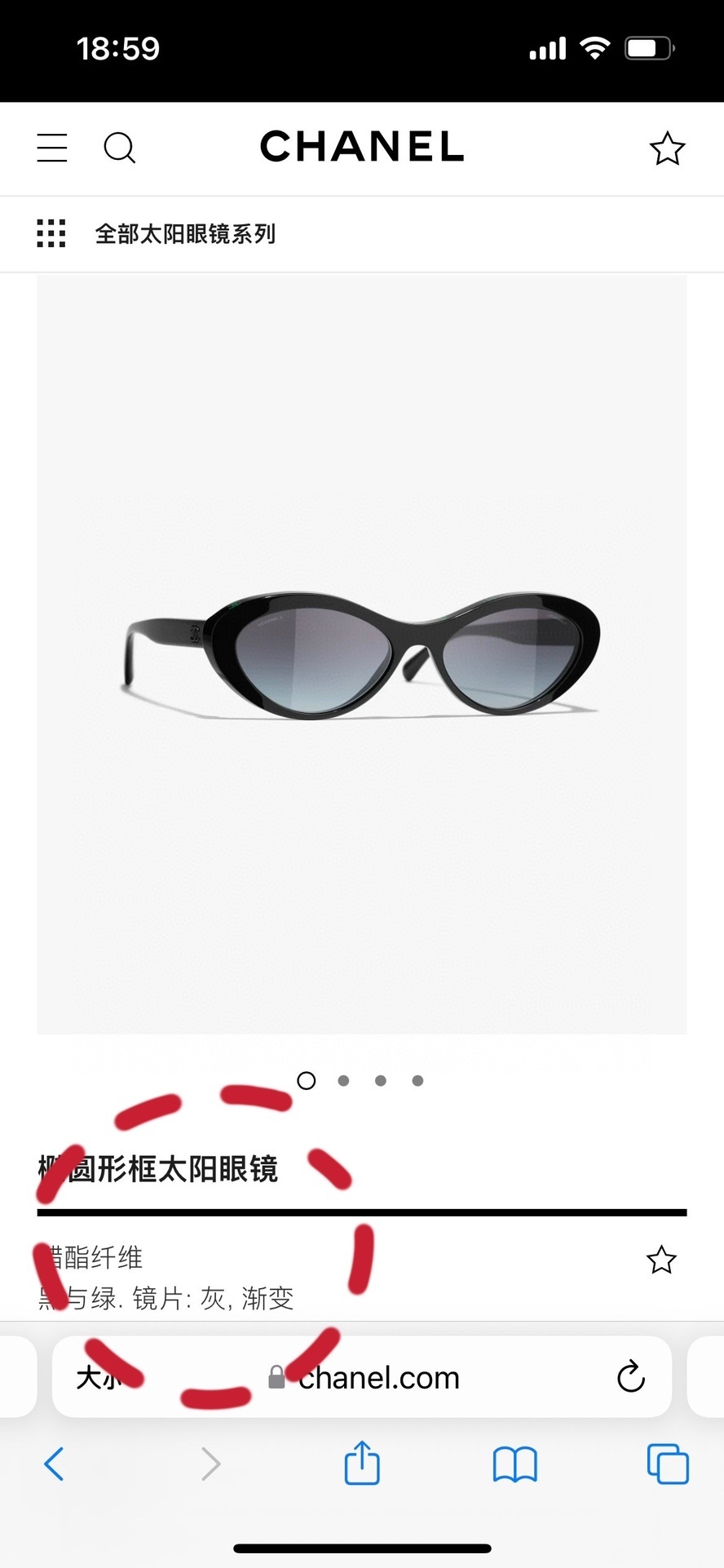Open the Safari share sheet icon
This screenshot has height=1568, width=724.
click(361, 1463)
